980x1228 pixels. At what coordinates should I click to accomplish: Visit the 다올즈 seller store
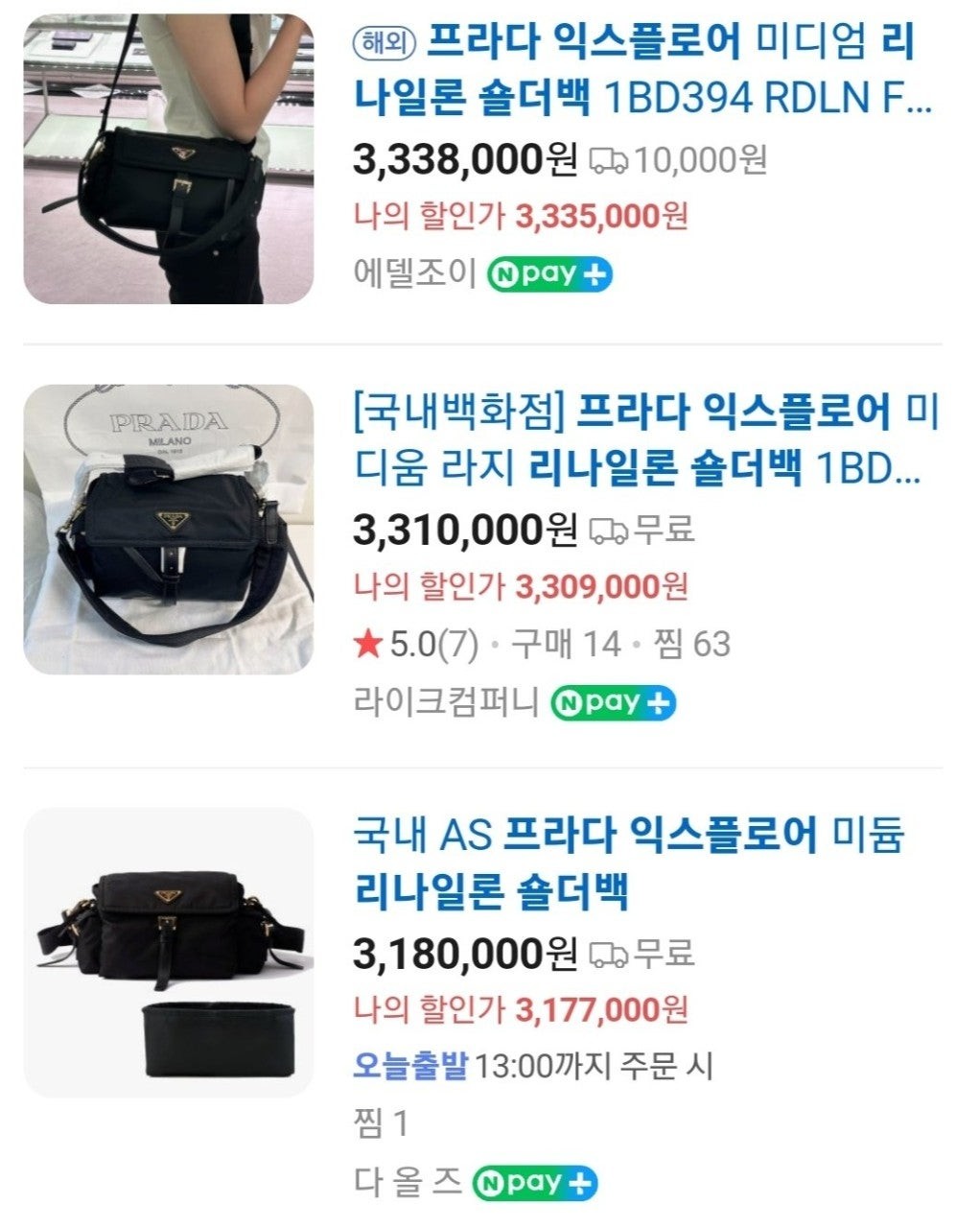pyautogui.click(x=408, y=1182)
